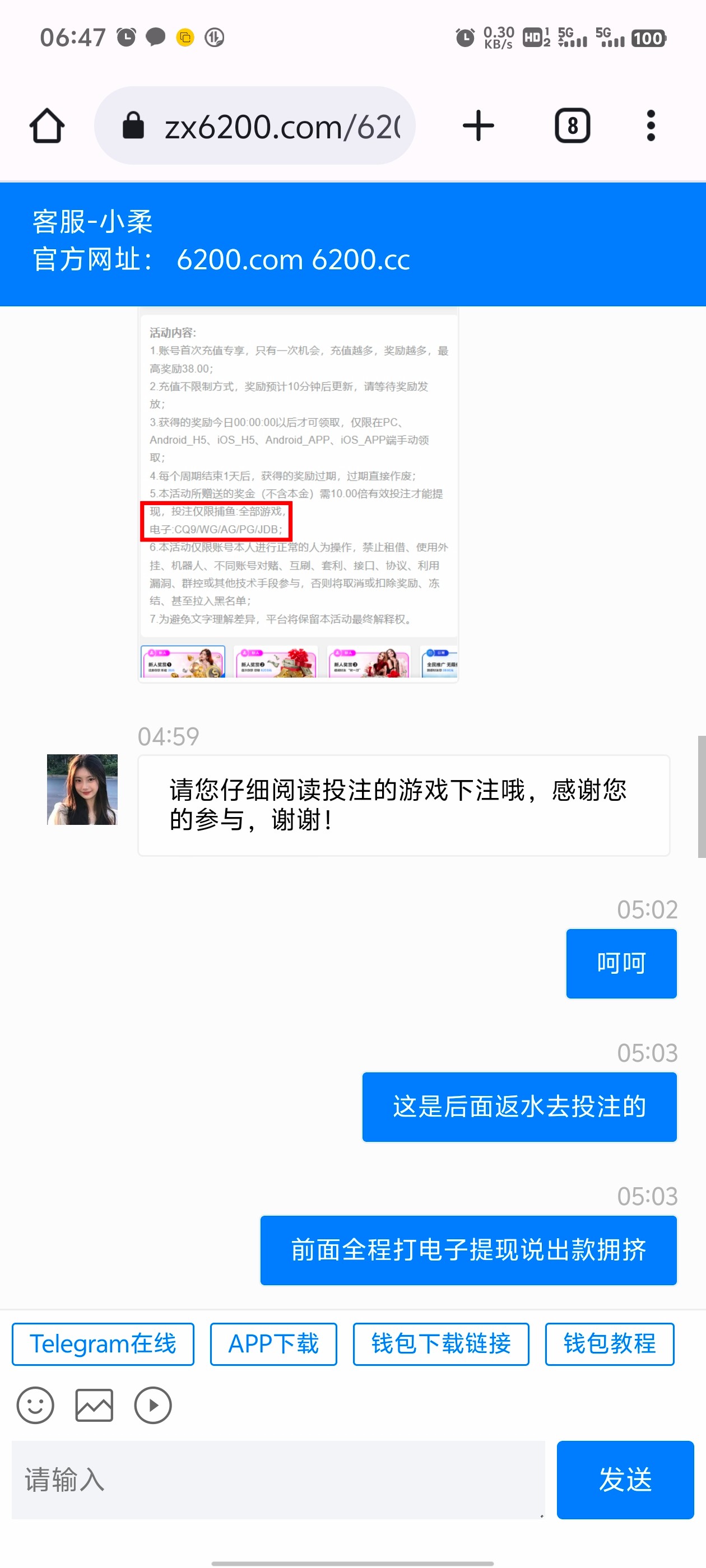The image size is (706, 1568).
Task: Open the tab switcher showing 8 tabs
Action: point(572,126)
